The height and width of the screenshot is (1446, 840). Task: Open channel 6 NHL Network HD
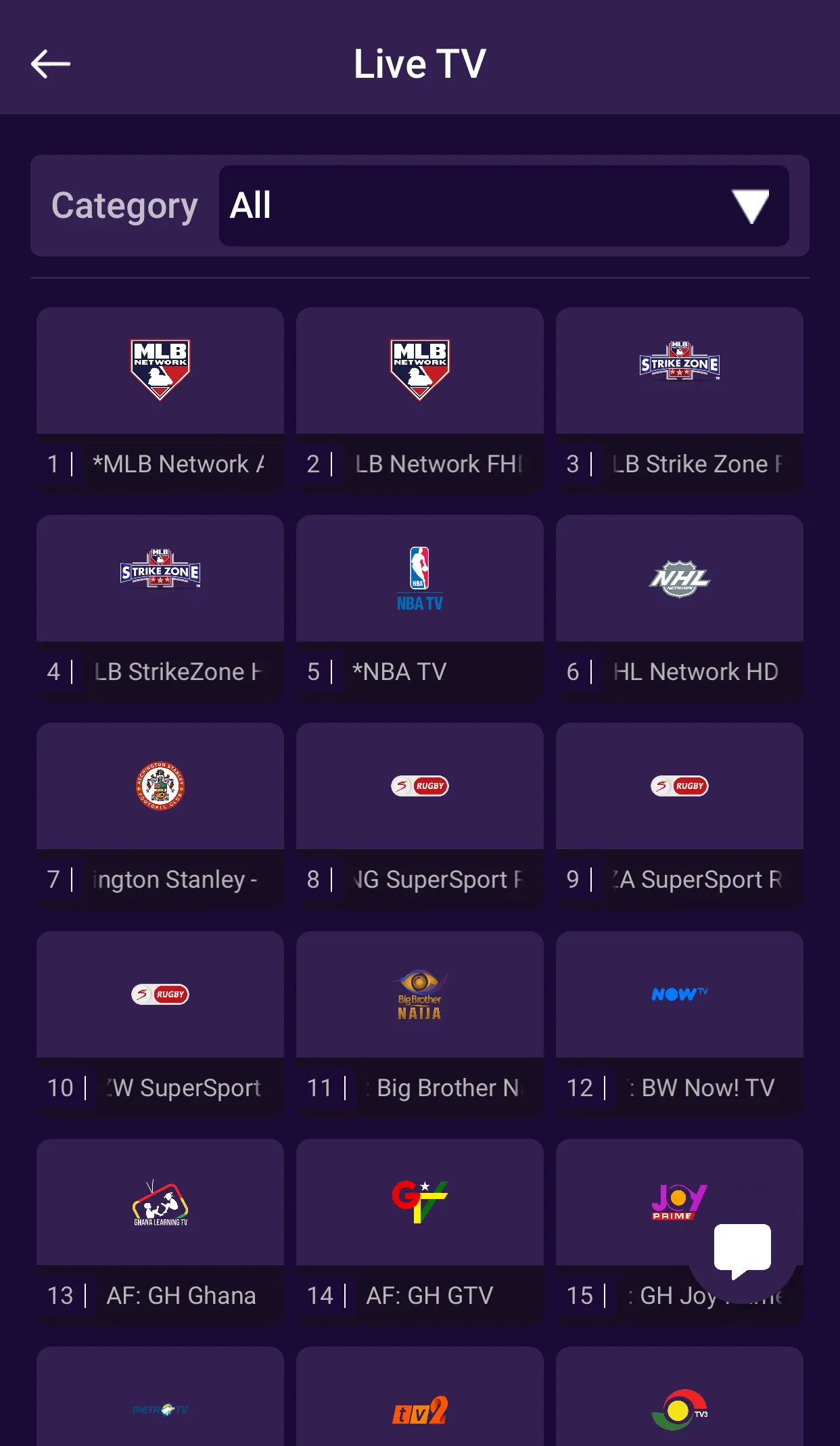[x=679, y=607]
